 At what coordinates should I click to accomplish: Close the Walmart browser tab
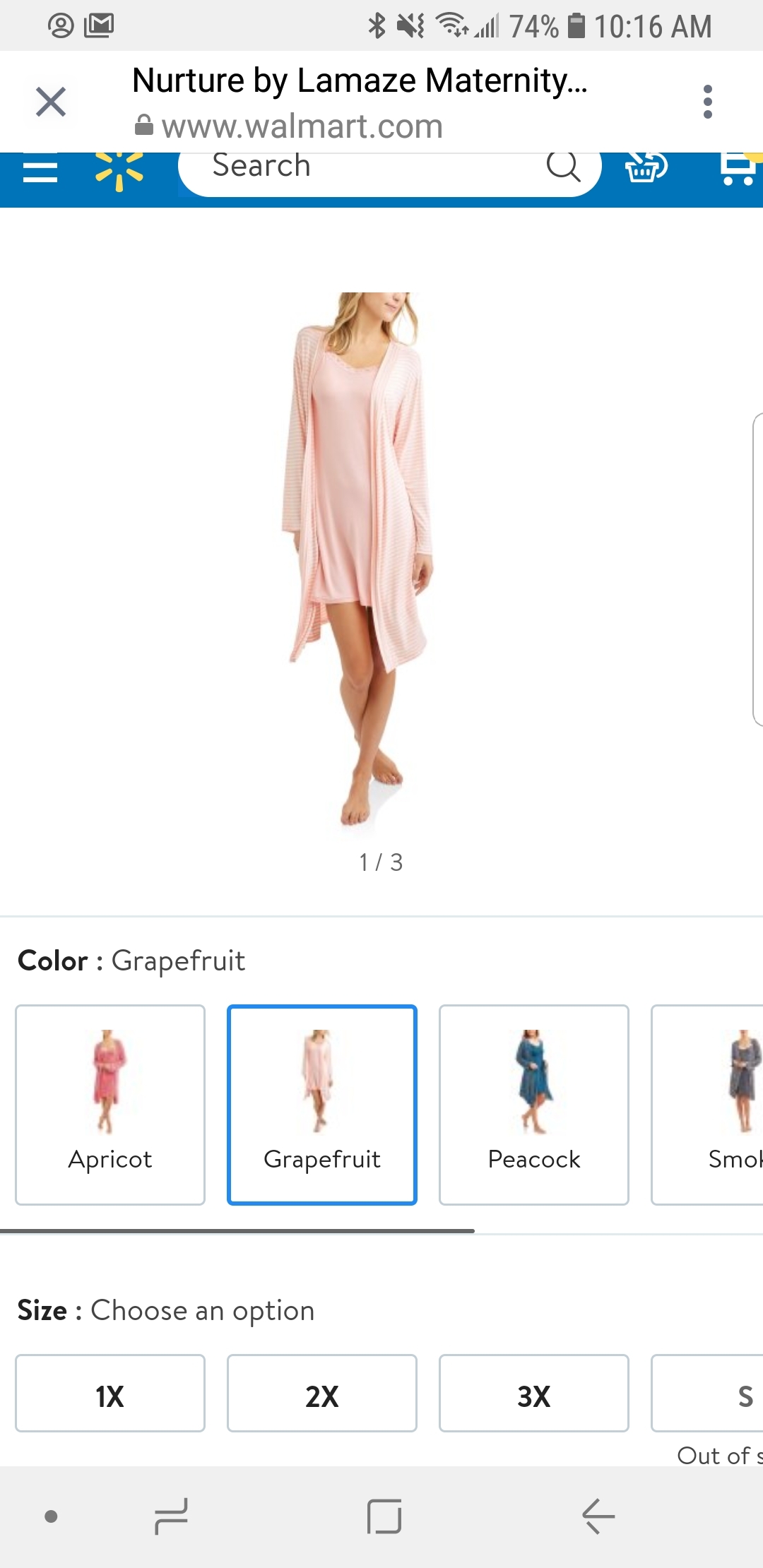(x=51, y=102)
